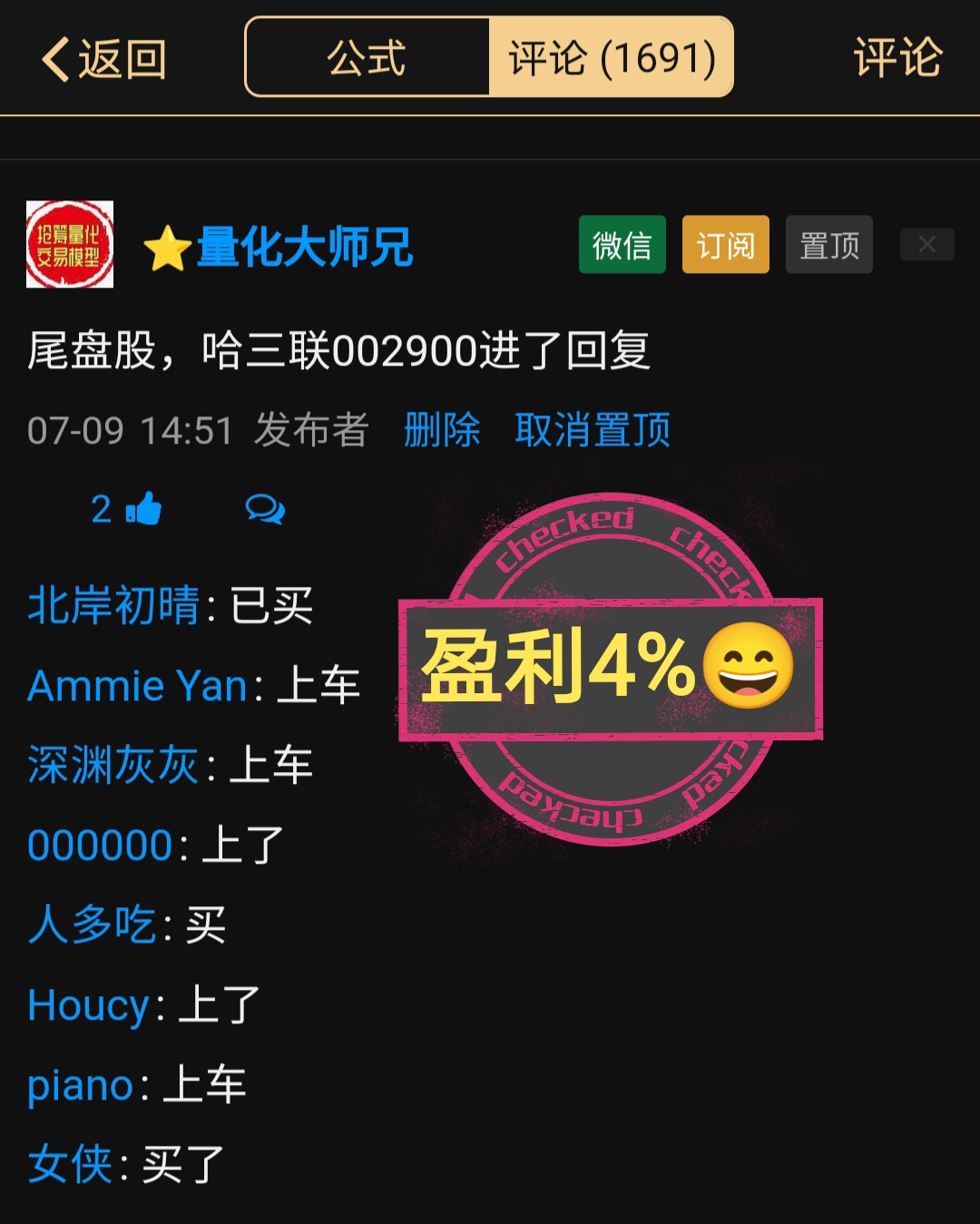Select the 评论 (1691) tab
The height and width of the screenshot is (1224, 980).
click(611, 58)
